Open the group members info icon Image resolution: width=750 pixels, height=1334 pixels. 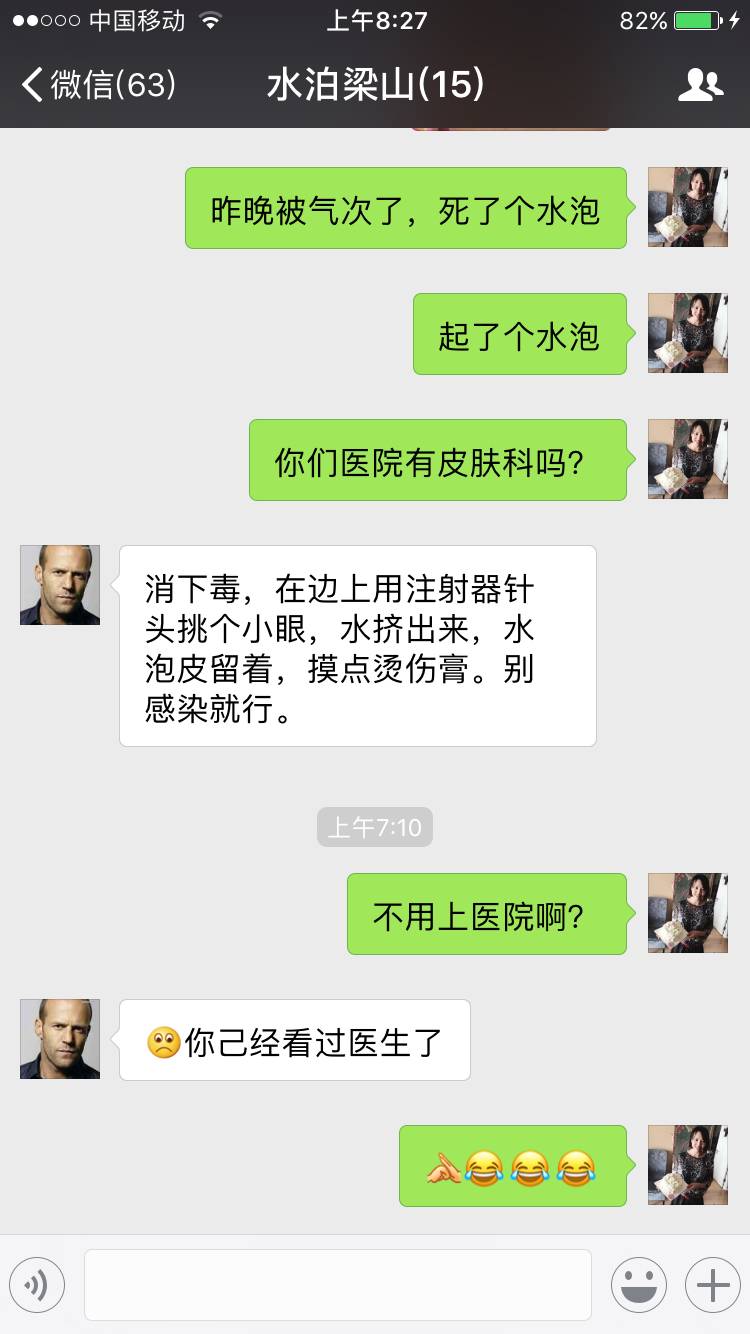pyautogui.click(x=700, y=85)
